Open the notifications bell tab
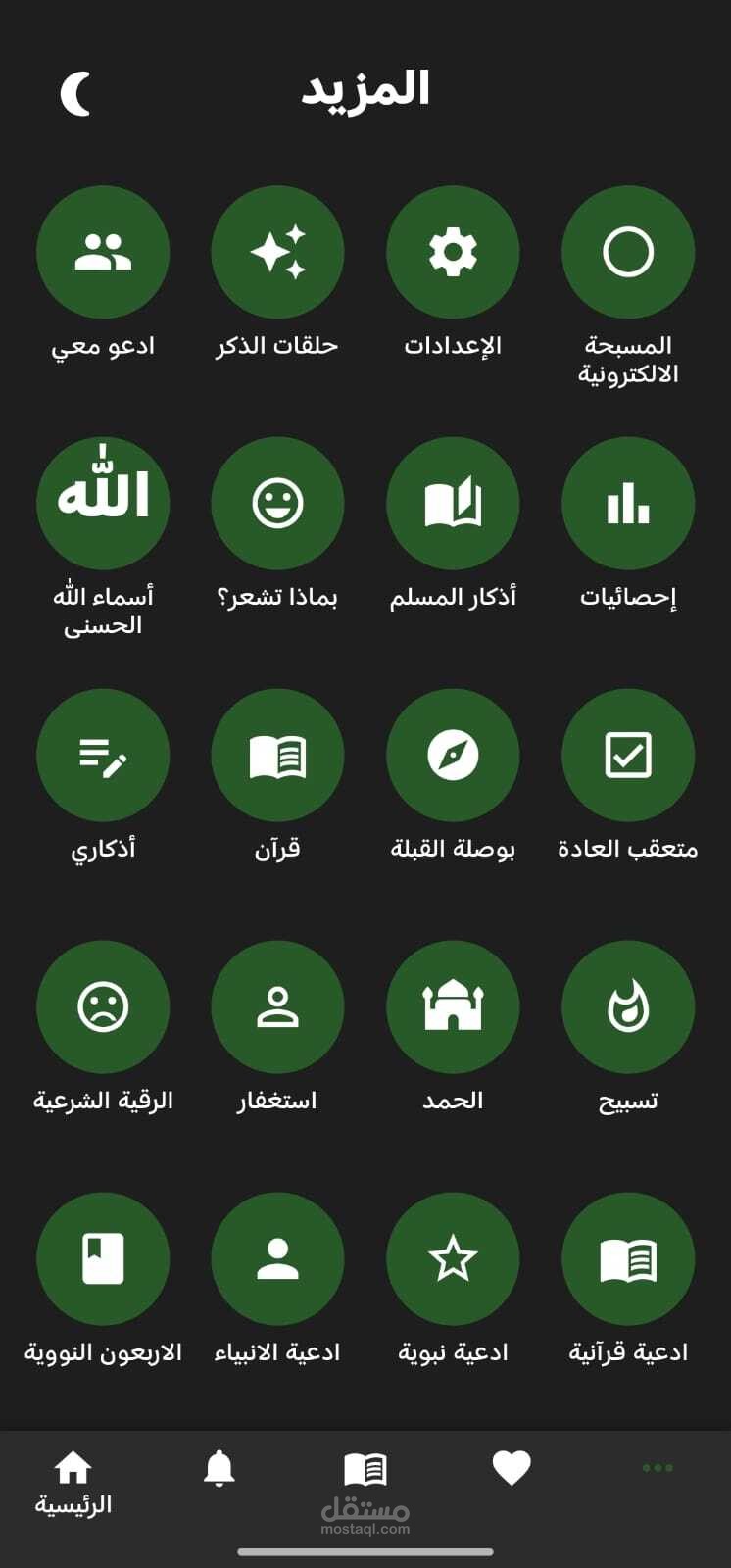 (219, 1468)
